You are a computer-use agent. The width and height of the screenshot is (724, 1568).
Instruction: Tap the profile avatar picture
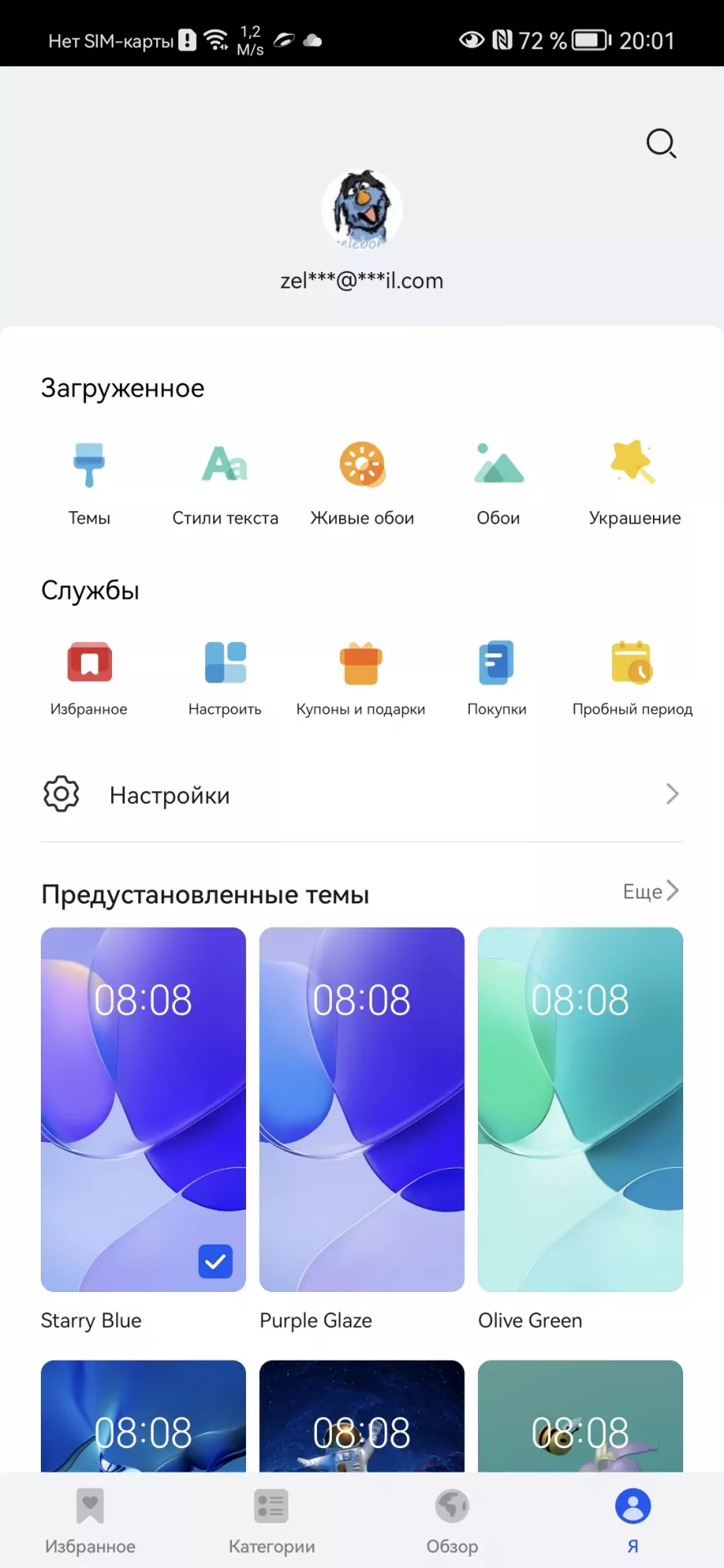click(362, 210)
